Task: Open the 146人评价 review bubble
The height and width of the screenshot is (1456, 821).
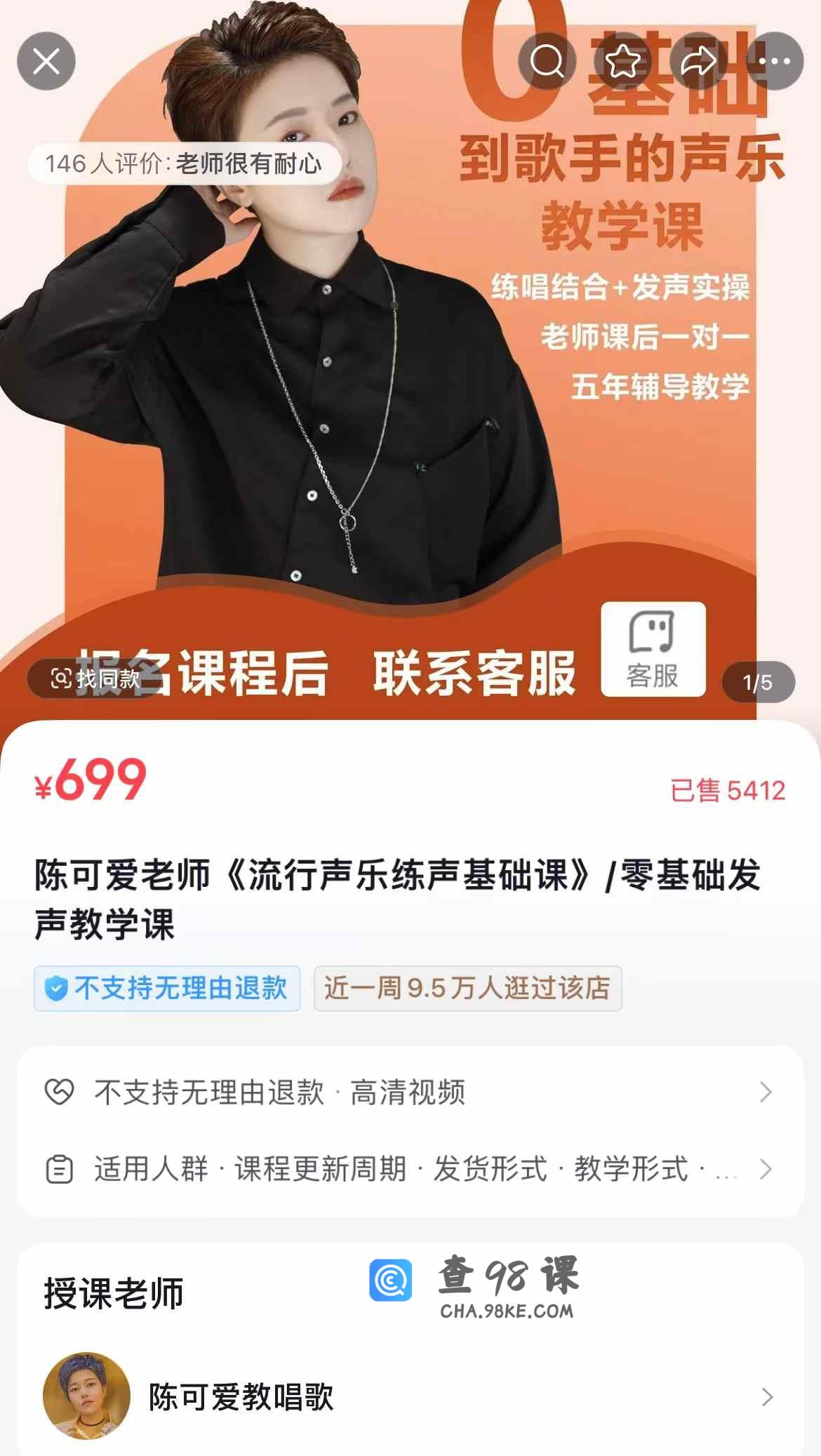Action: point(184,163)
